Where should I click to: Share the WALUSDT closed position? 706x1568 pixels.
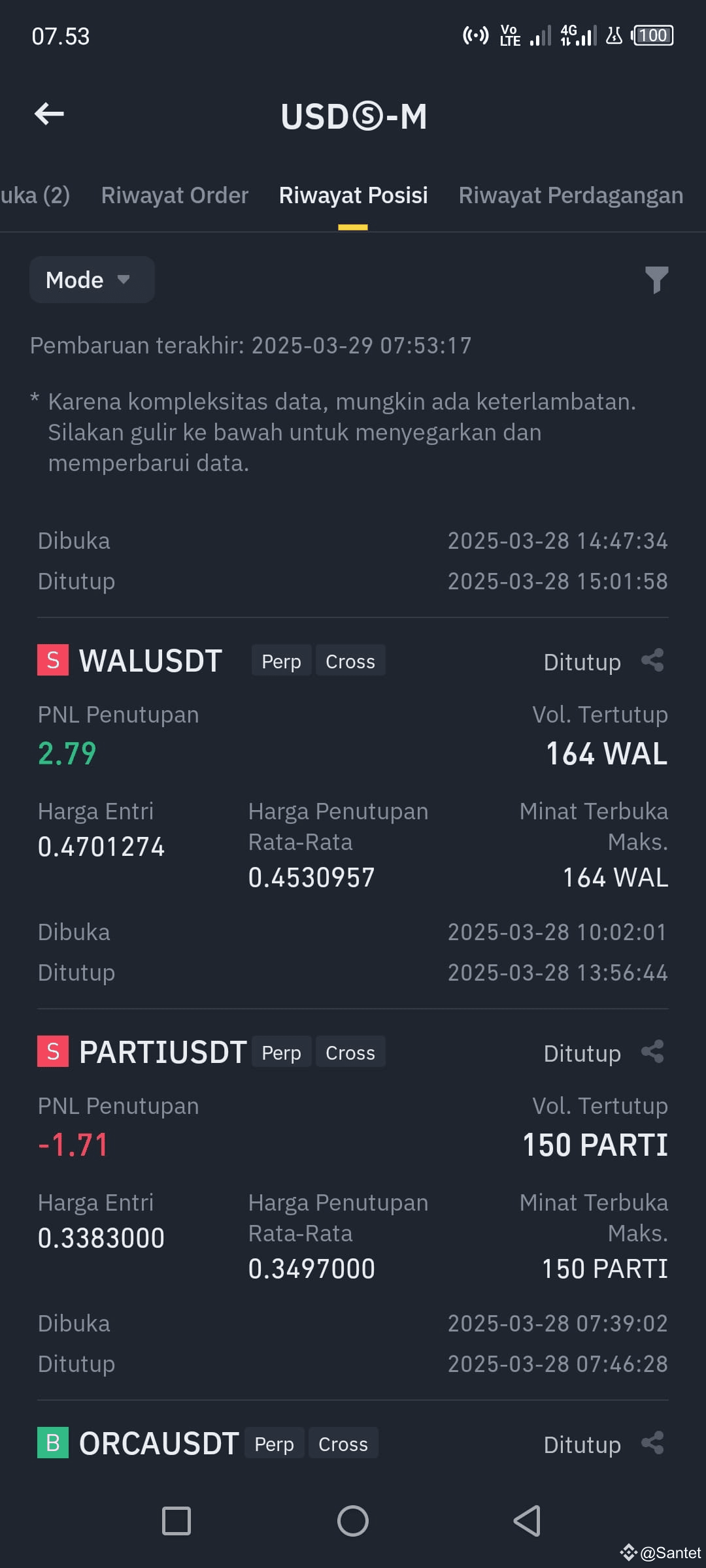coord(651,661)
